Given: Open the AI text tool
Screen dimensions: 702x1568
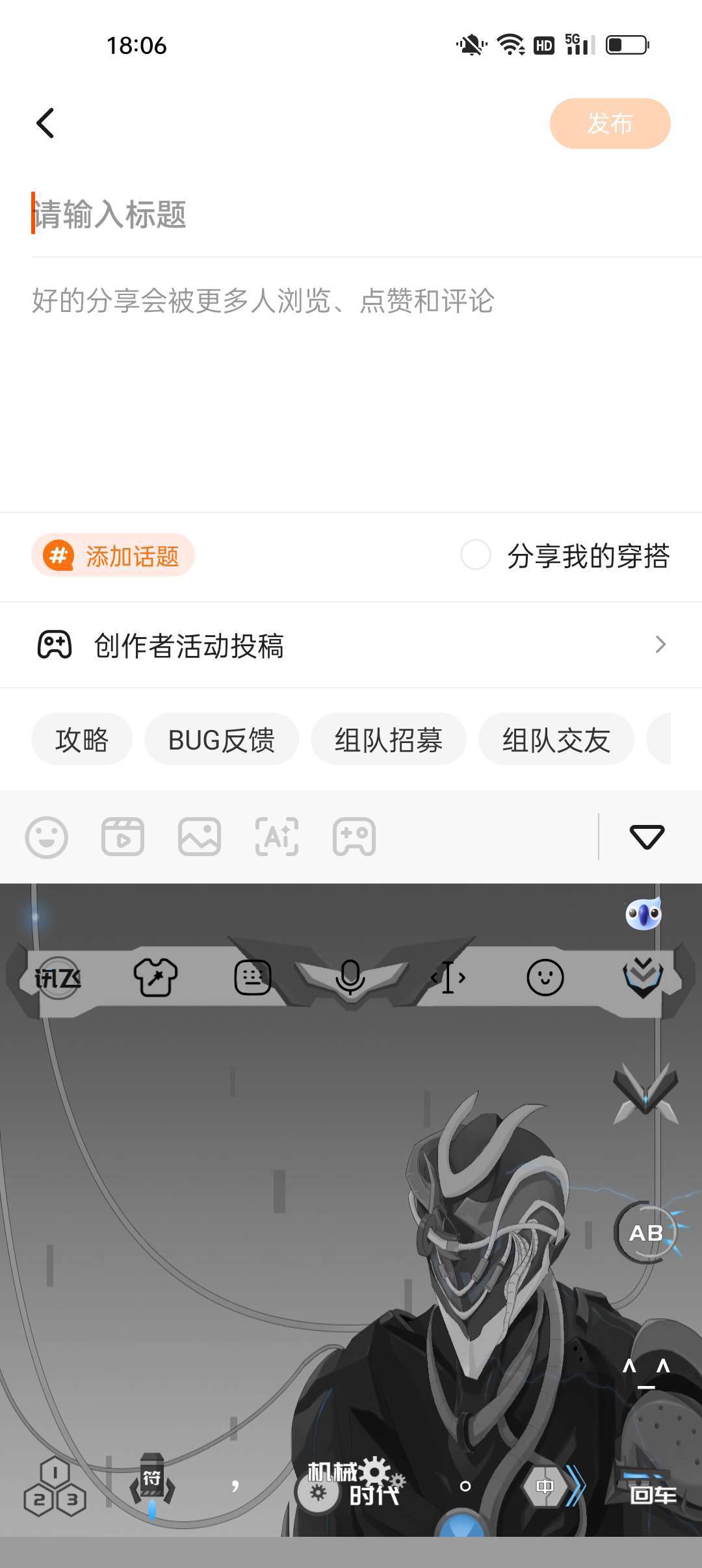Looking at the screenshot, I should point(277,837).
